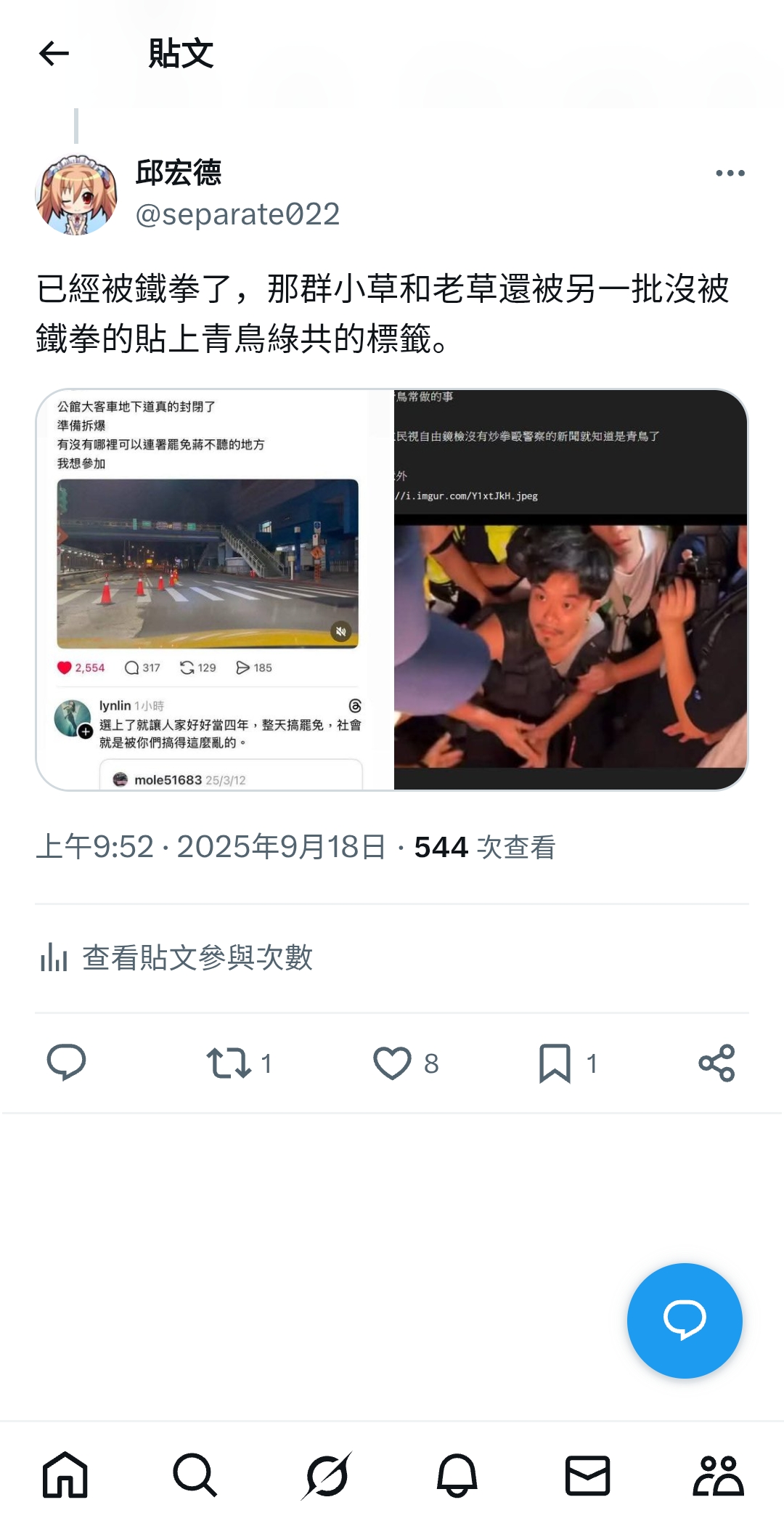Open the Communities tab
Viewport: 784px width, 1529px height.
point(718,1475)
